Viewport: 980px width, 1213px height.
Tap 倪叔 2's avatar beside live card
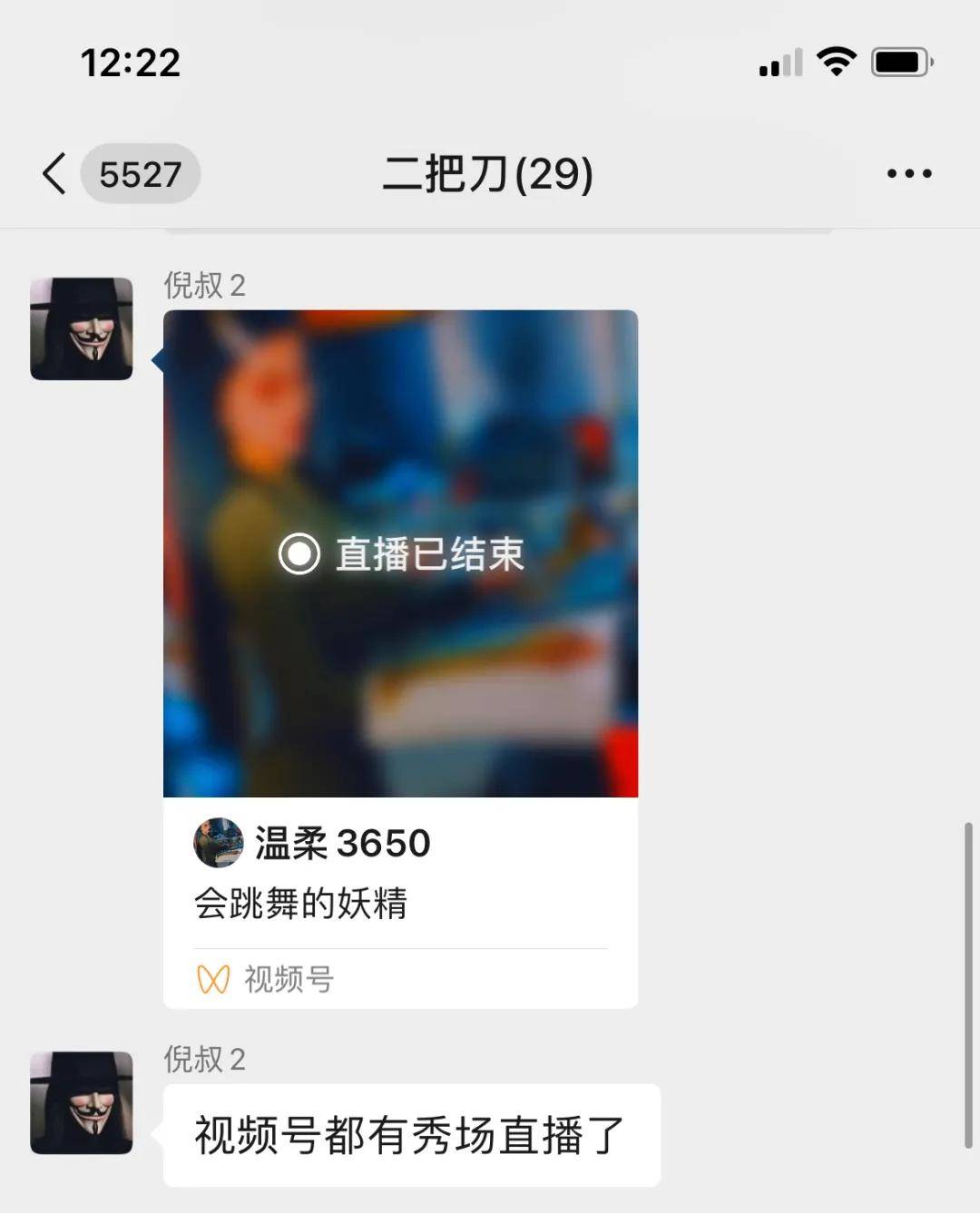coord(82,328)
